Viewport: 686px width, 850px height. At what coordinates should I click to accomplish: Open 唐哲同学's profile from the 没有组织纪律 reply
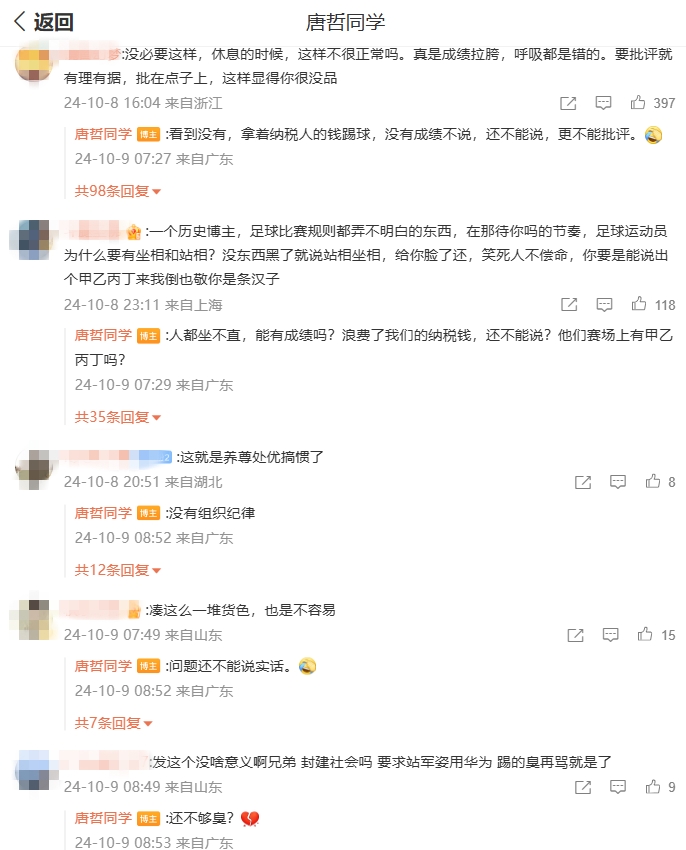[103, 513]
